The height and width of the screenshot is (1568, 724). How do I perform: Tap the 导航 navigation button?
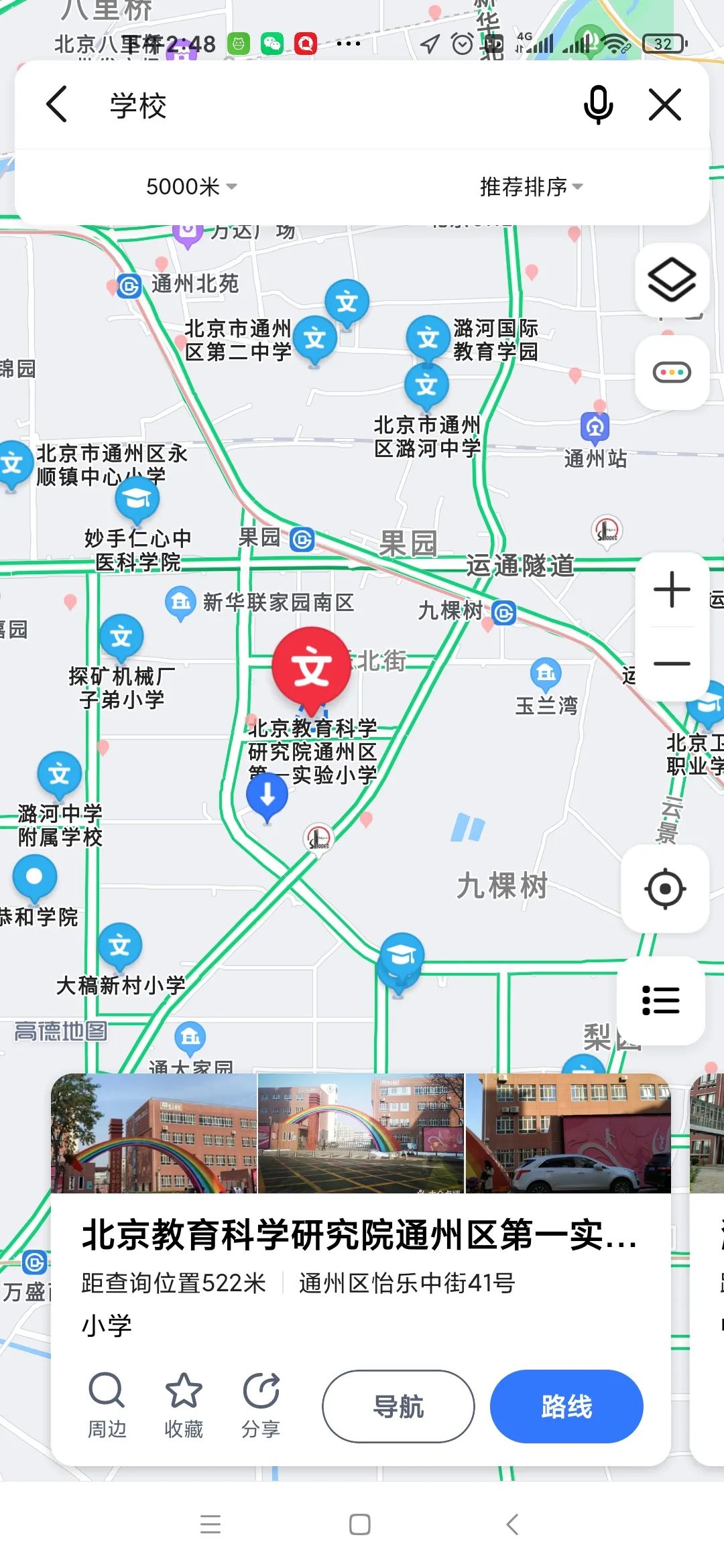pos(398,1407)
